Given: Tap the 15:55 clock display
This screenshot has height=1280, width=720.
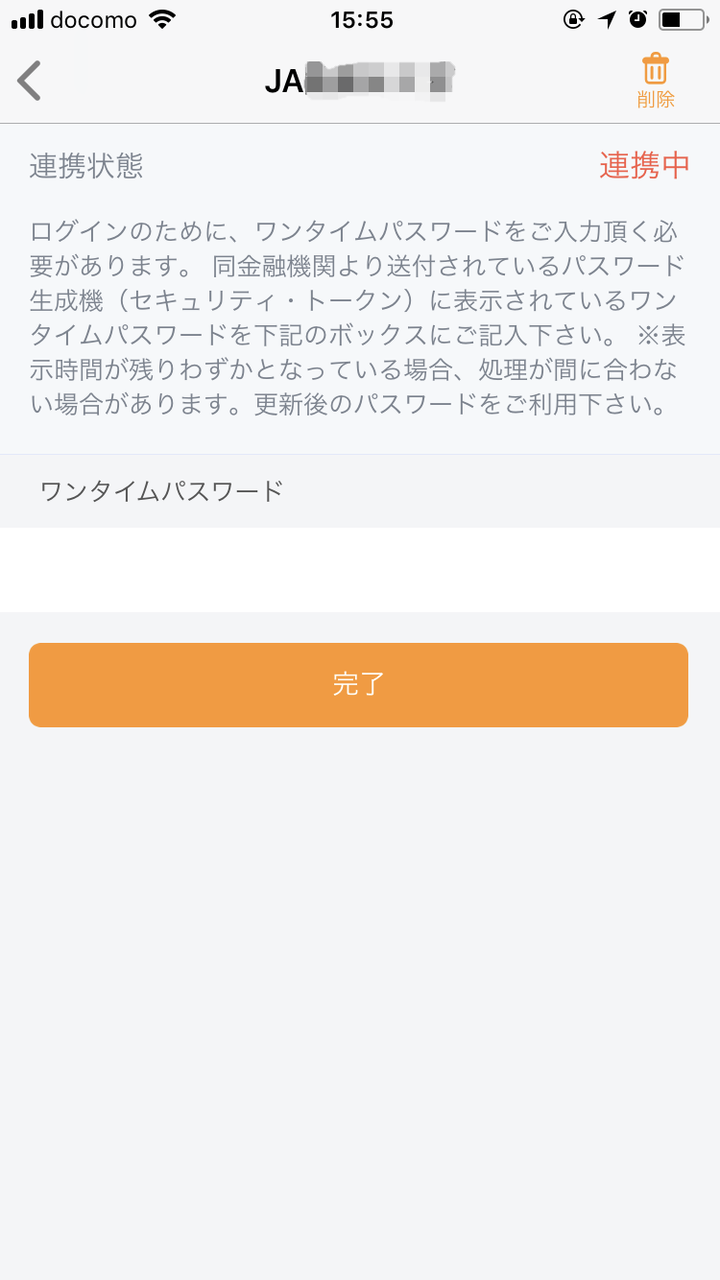Looking at the screenshot, I should [x=360, y=19].
